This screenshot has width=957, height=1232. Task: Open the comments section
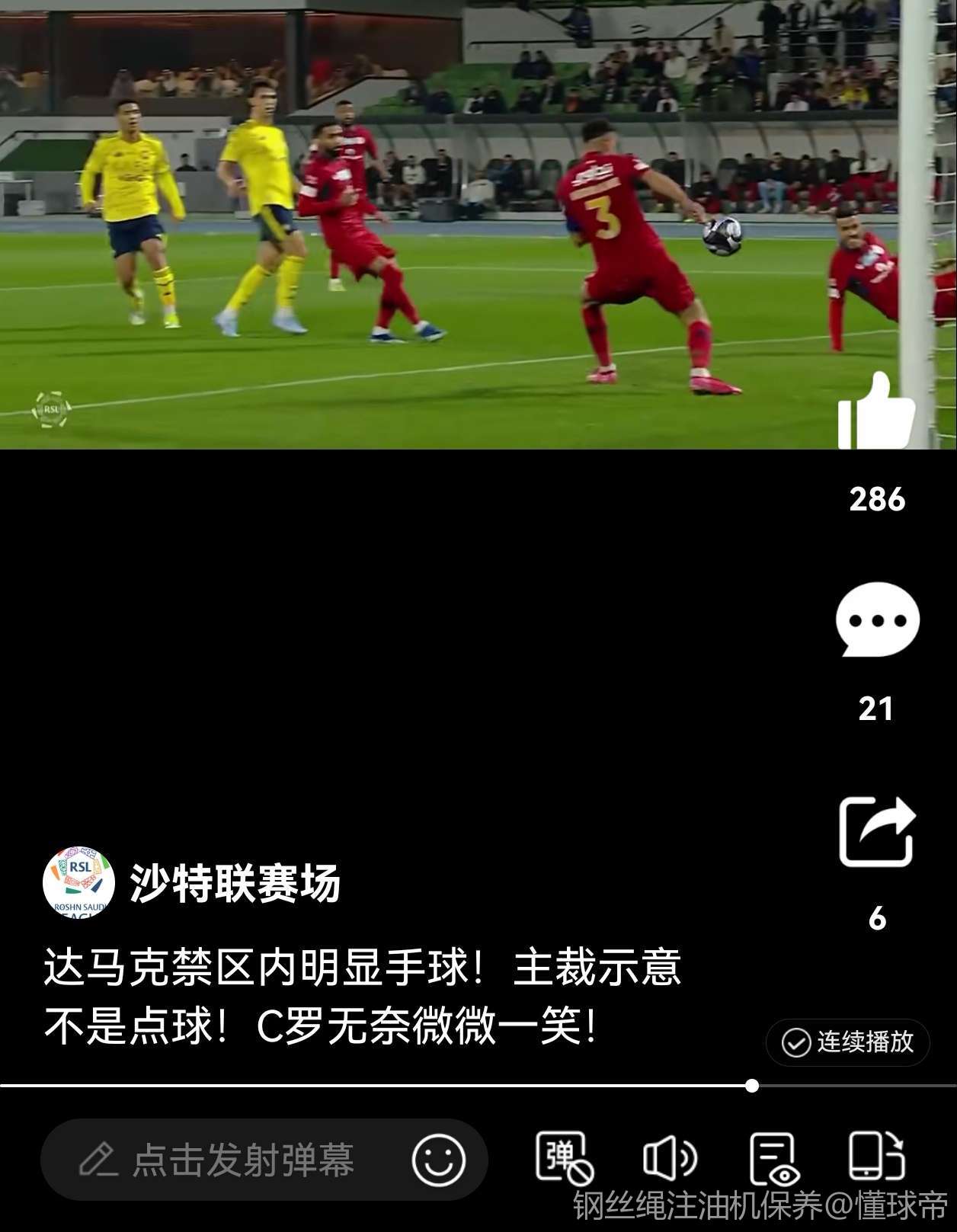877,619
